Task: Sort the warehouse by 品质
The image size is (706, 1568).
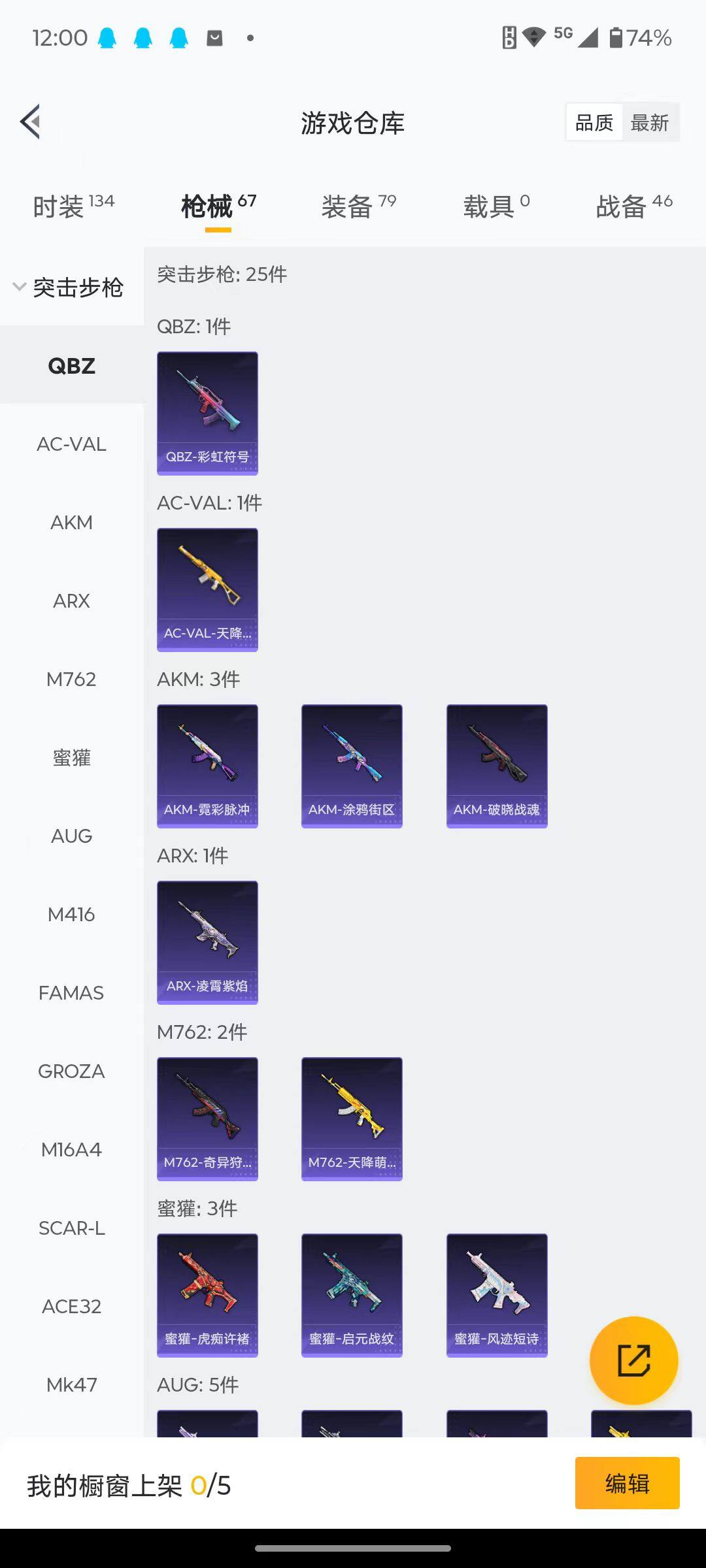Action: coord(594,122)
